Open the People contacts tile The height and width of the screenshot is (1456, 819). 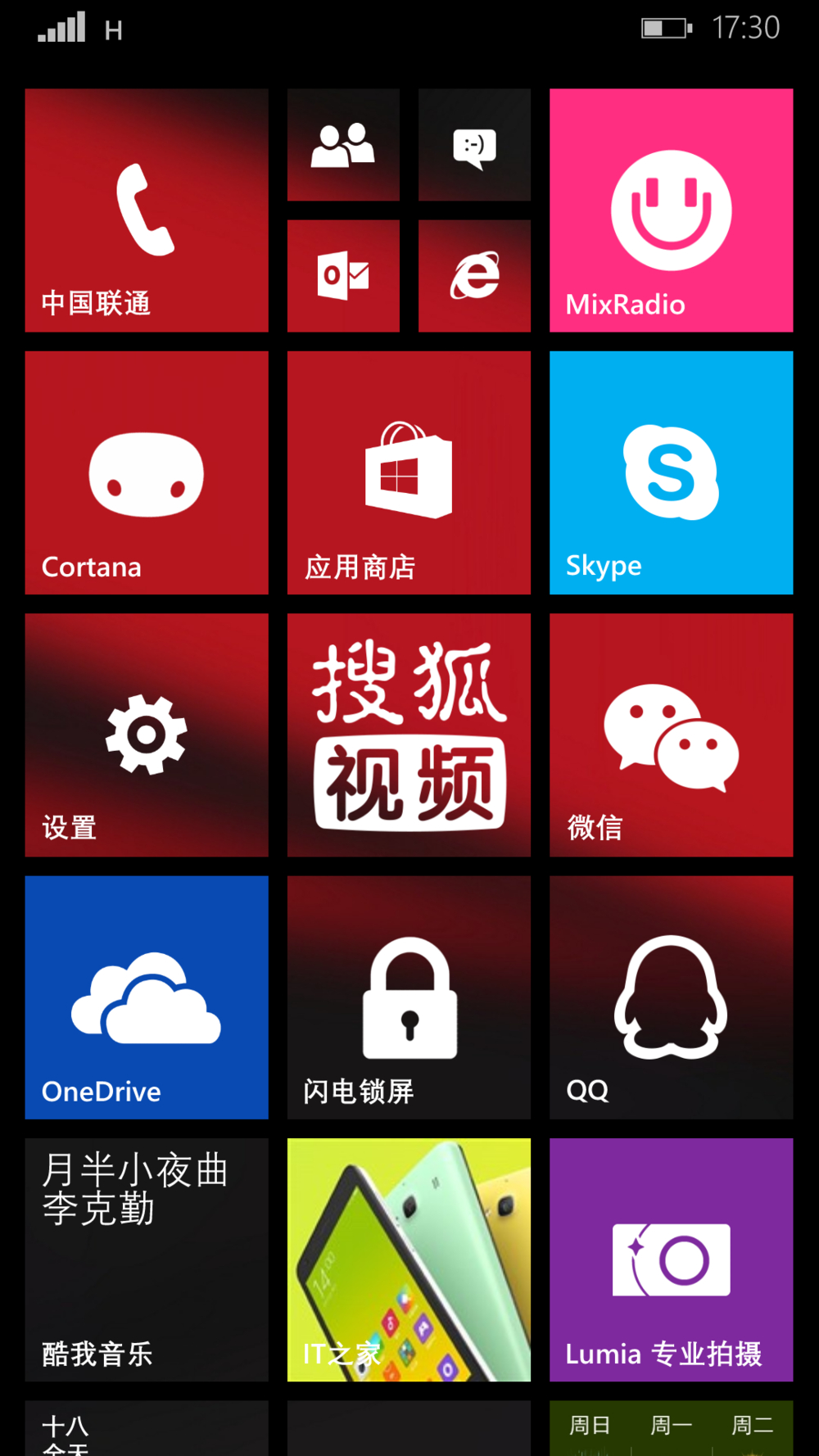(343, 145)
